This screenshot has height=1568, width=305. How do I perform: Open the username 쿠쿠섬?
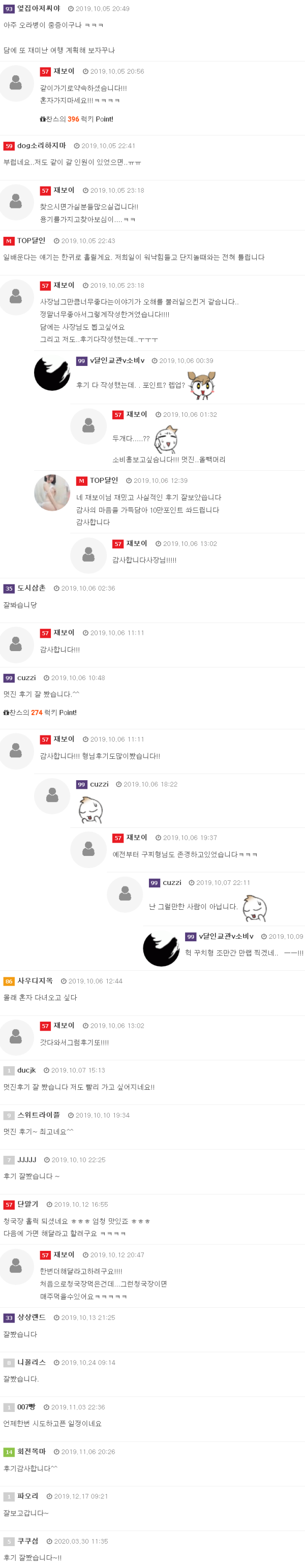(27, 1541)
